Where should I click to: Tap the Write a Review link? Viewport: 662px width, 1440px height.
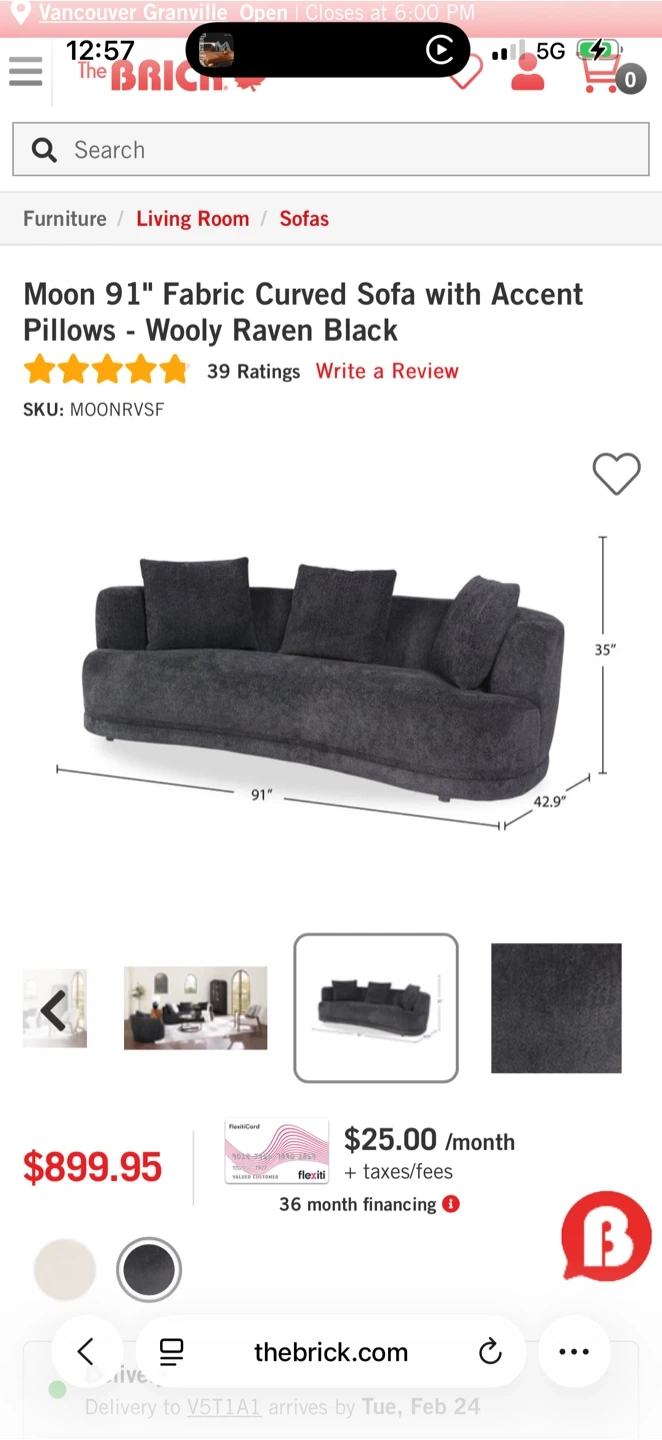387,371
